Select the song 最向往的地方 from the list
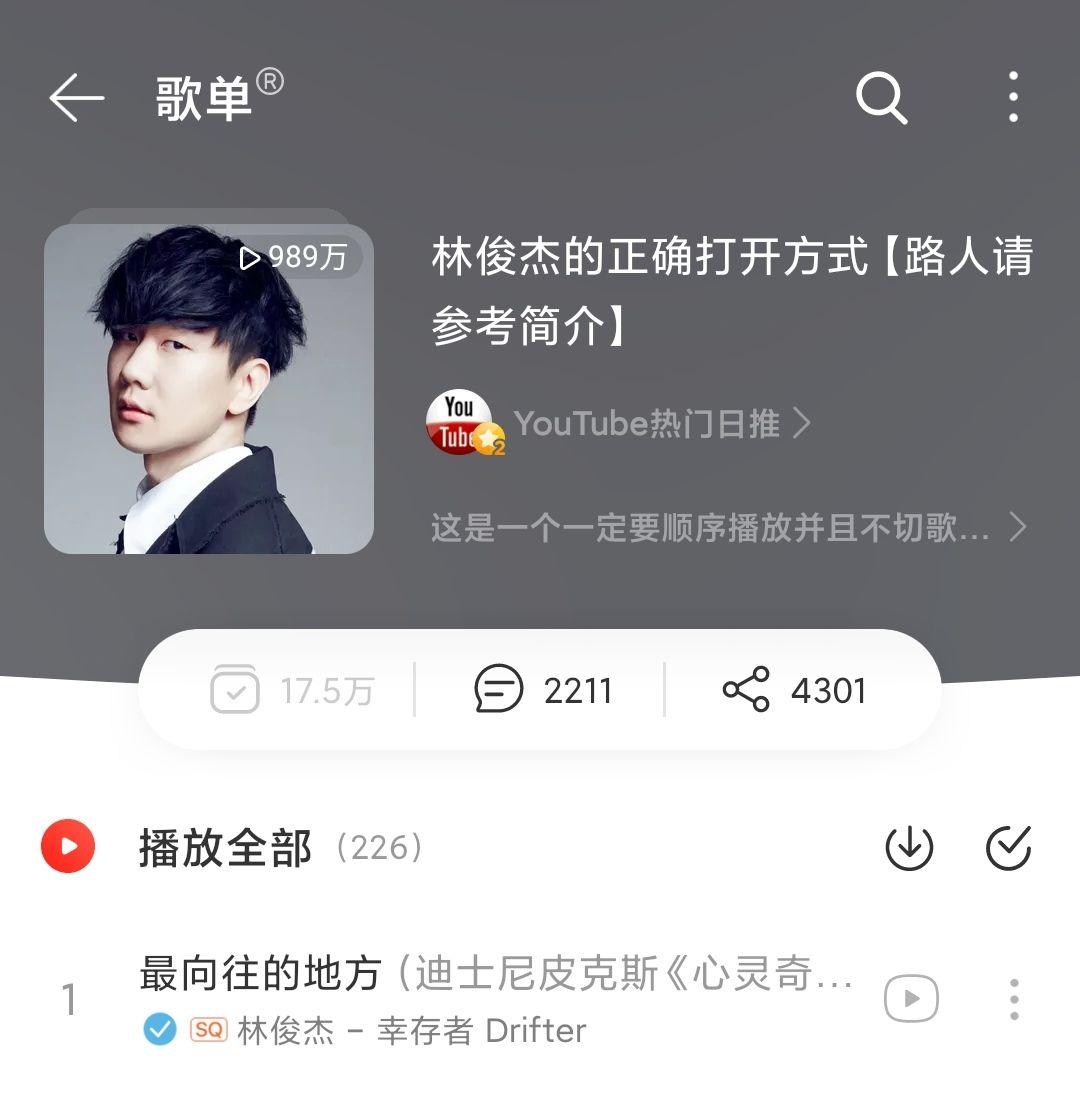1080x1097 pixels. (450, 980)
